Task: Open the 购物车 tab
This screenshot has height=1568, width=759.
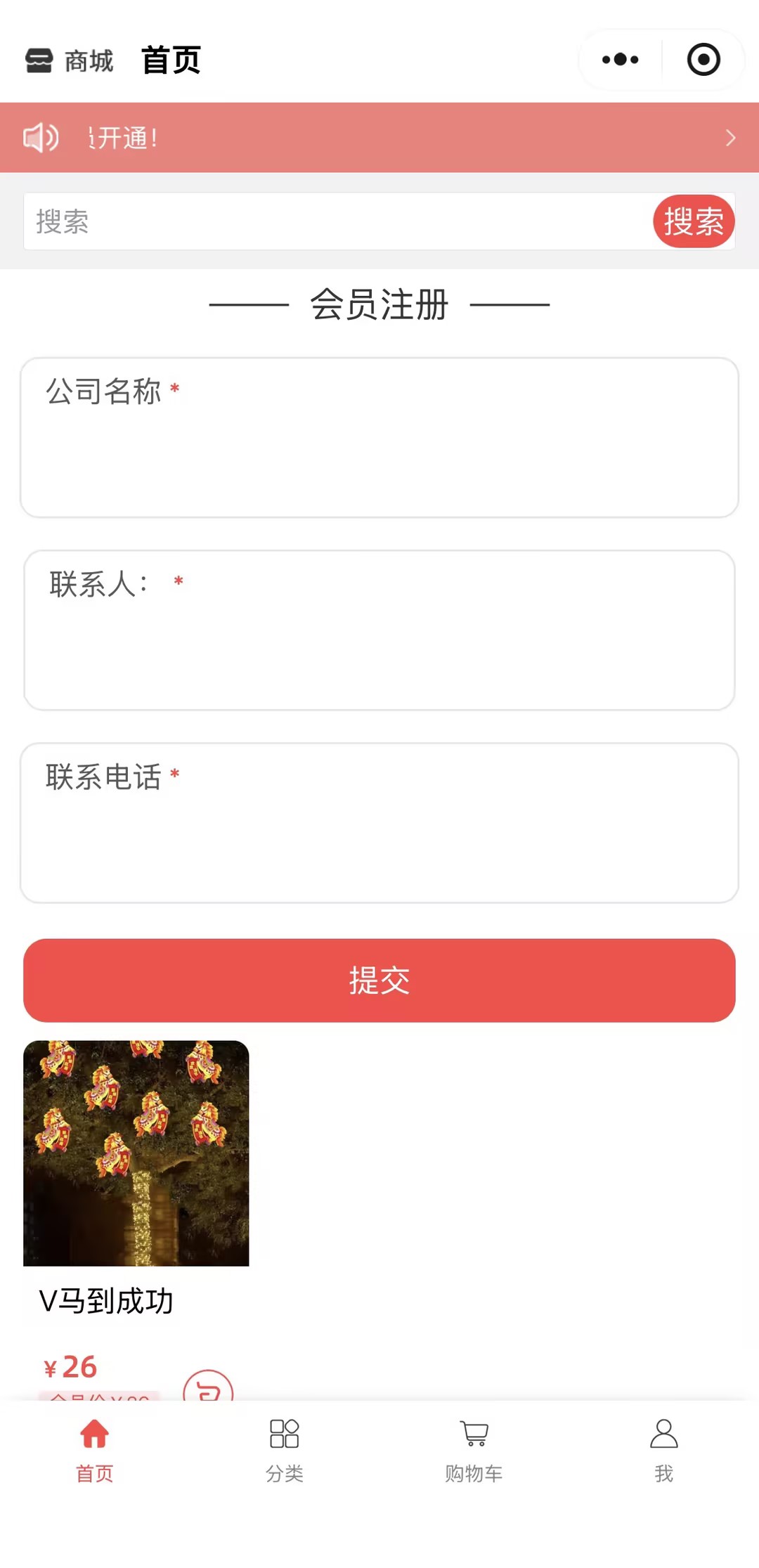Action: pyautogui.click(x=474, y=1449)
